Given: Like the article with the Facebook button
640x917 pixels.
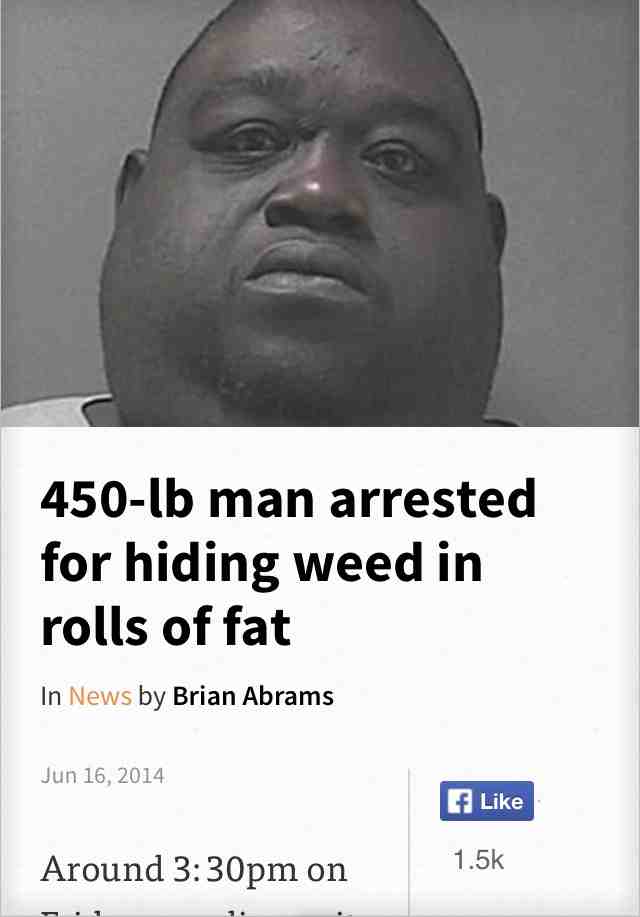Looking at the screenshot, I should pyautogui.click(x=487, y=801).
